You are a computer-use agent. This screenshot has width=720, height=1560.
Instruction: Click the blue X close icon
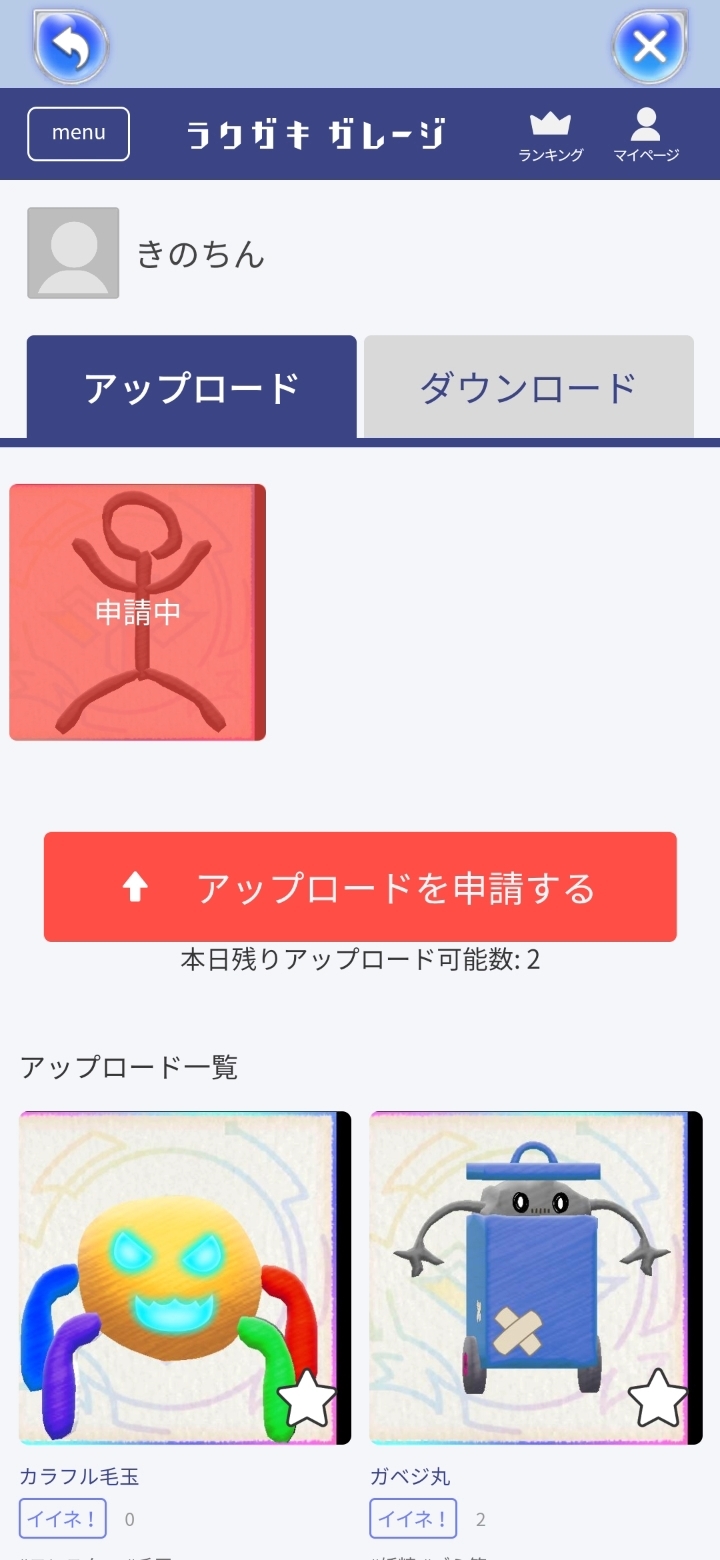point(651,45)
